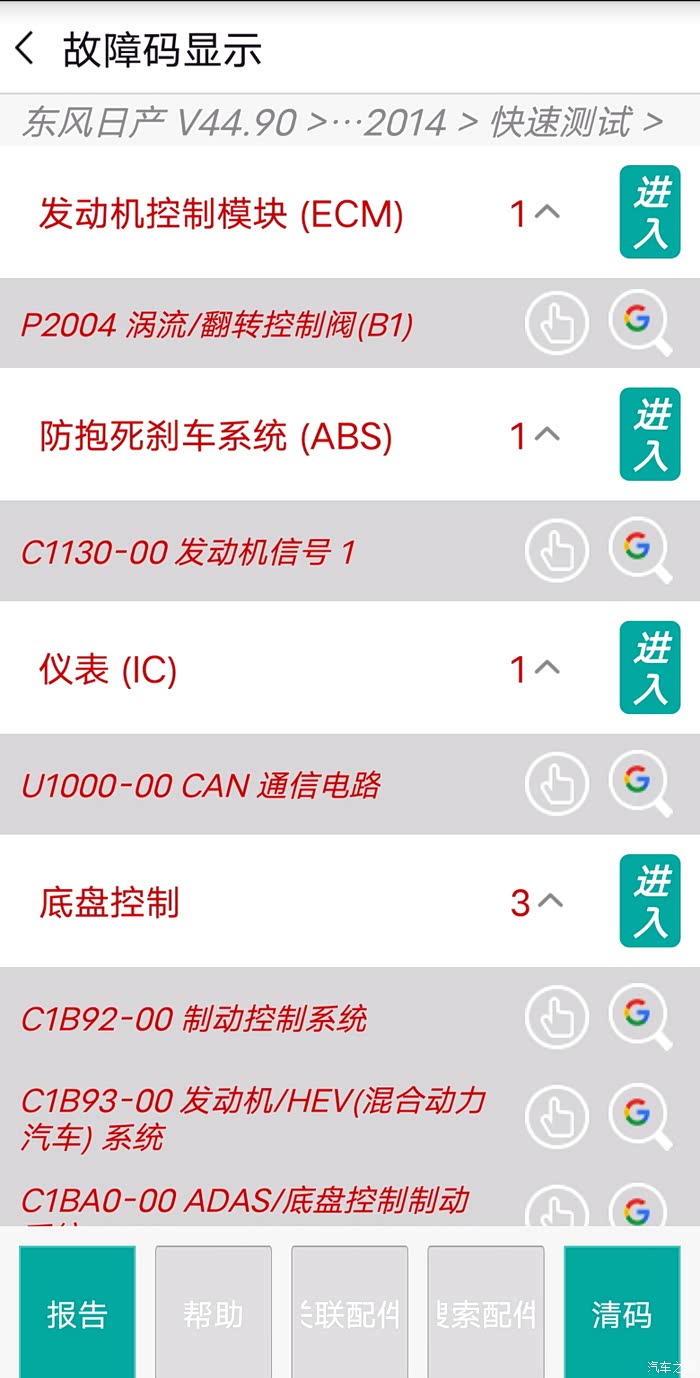Search C1B92-00 code on Google

640,1016
